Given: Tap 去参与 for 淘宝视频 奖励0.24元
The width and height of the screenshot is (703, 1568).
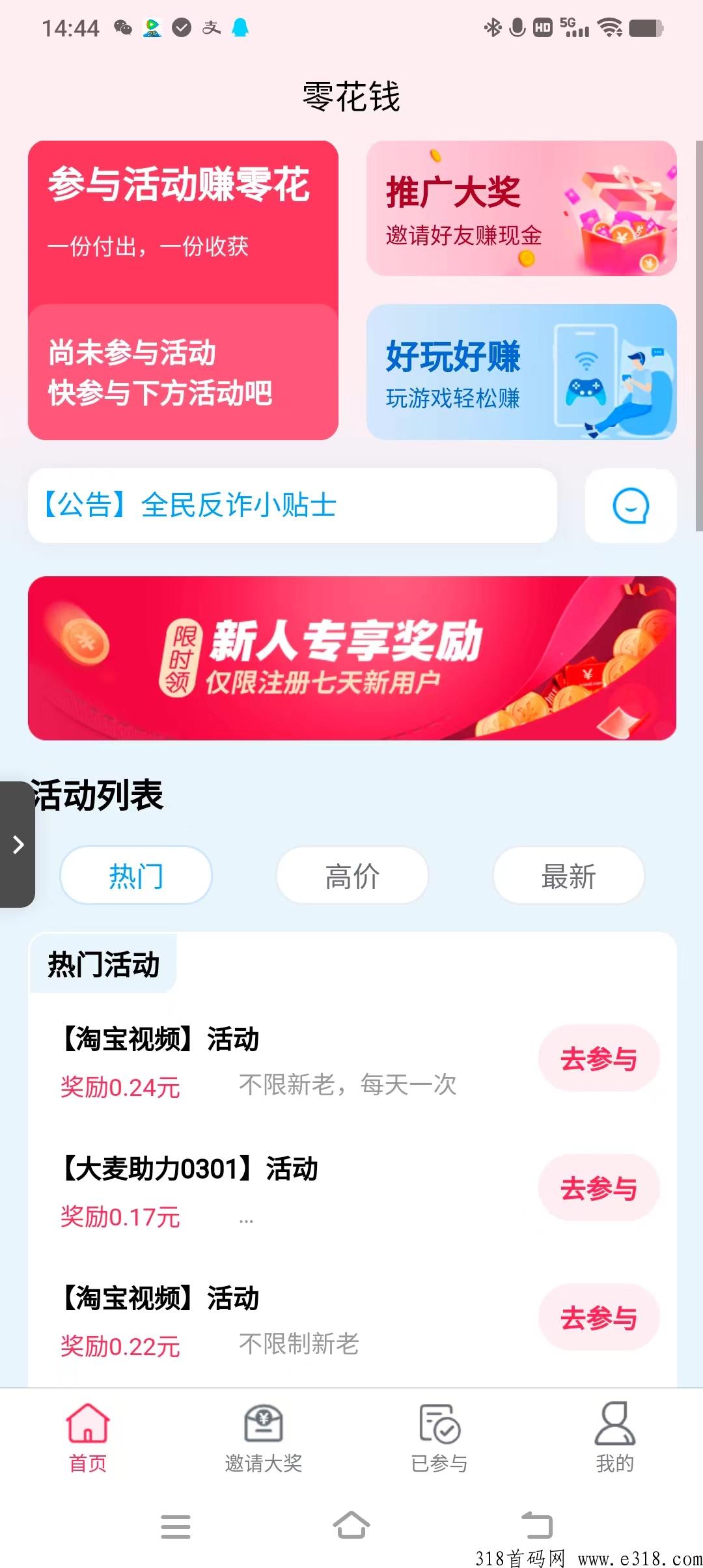Looking at the screenshot, I should (598, 1059).
